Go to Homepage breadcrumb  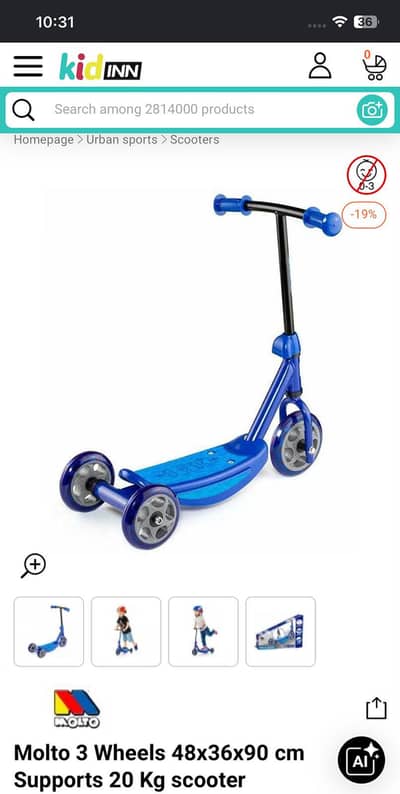[44, 140]
